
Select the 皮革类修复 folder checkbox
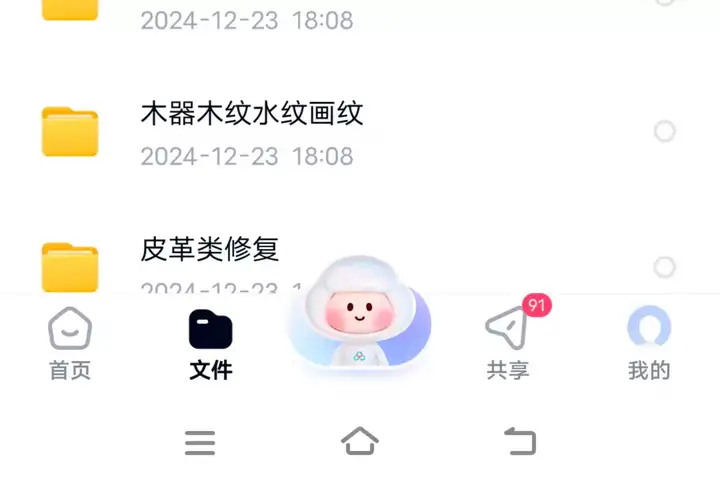point(664,267)
